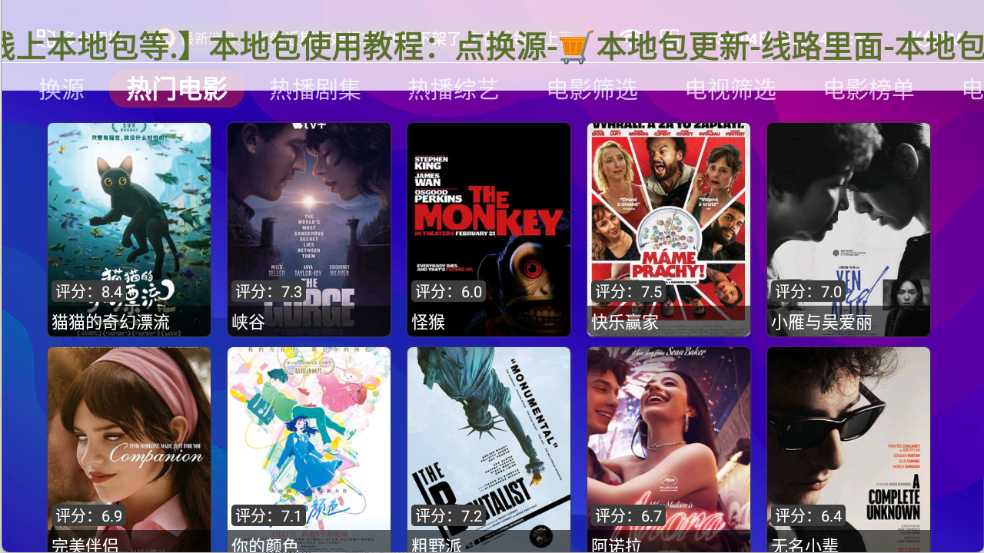Open the movie 无名小辈
The height and width of the screenshot is (553, 984).
coord(849,450)
